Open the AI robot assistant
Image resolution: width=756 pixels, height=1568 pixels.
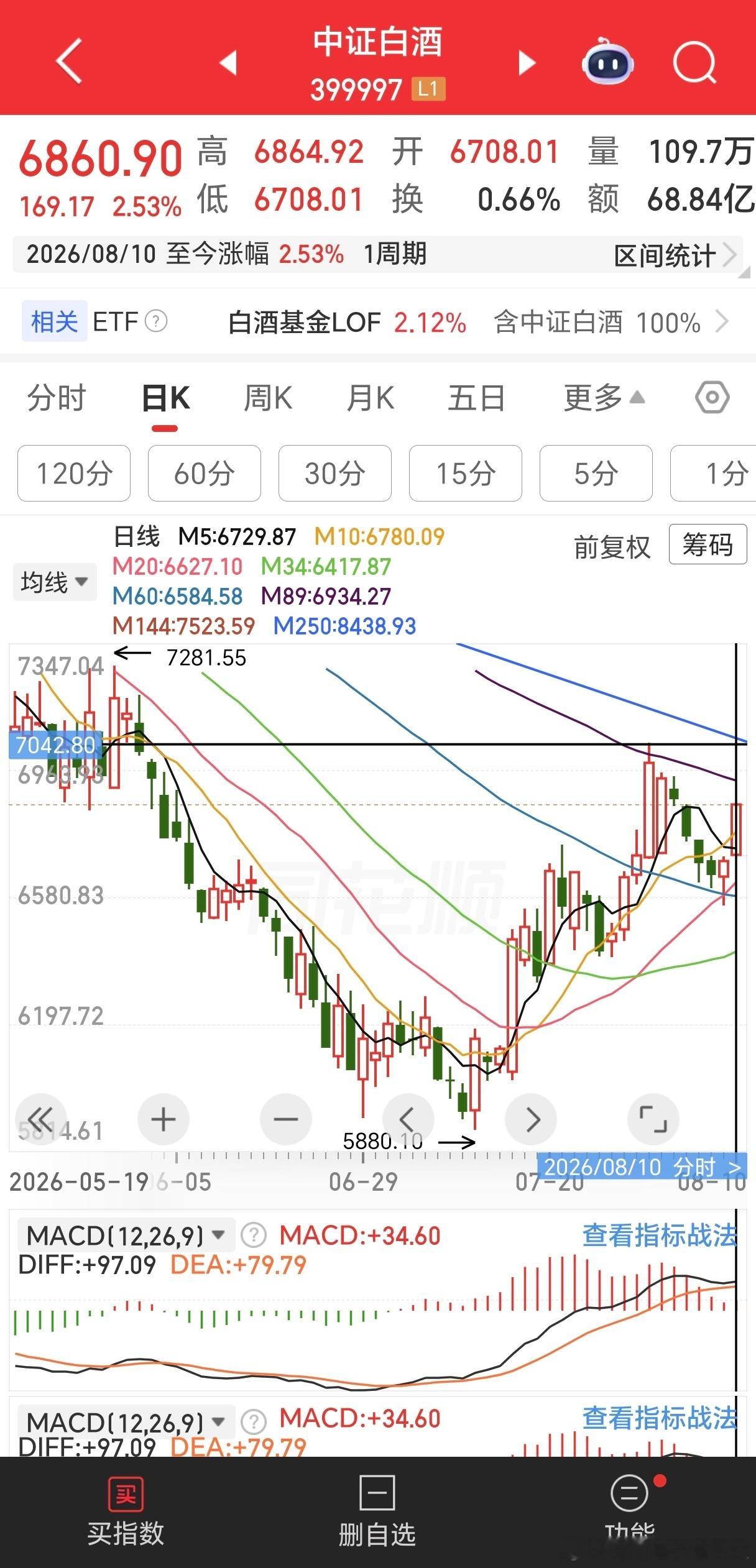point(607,62)
